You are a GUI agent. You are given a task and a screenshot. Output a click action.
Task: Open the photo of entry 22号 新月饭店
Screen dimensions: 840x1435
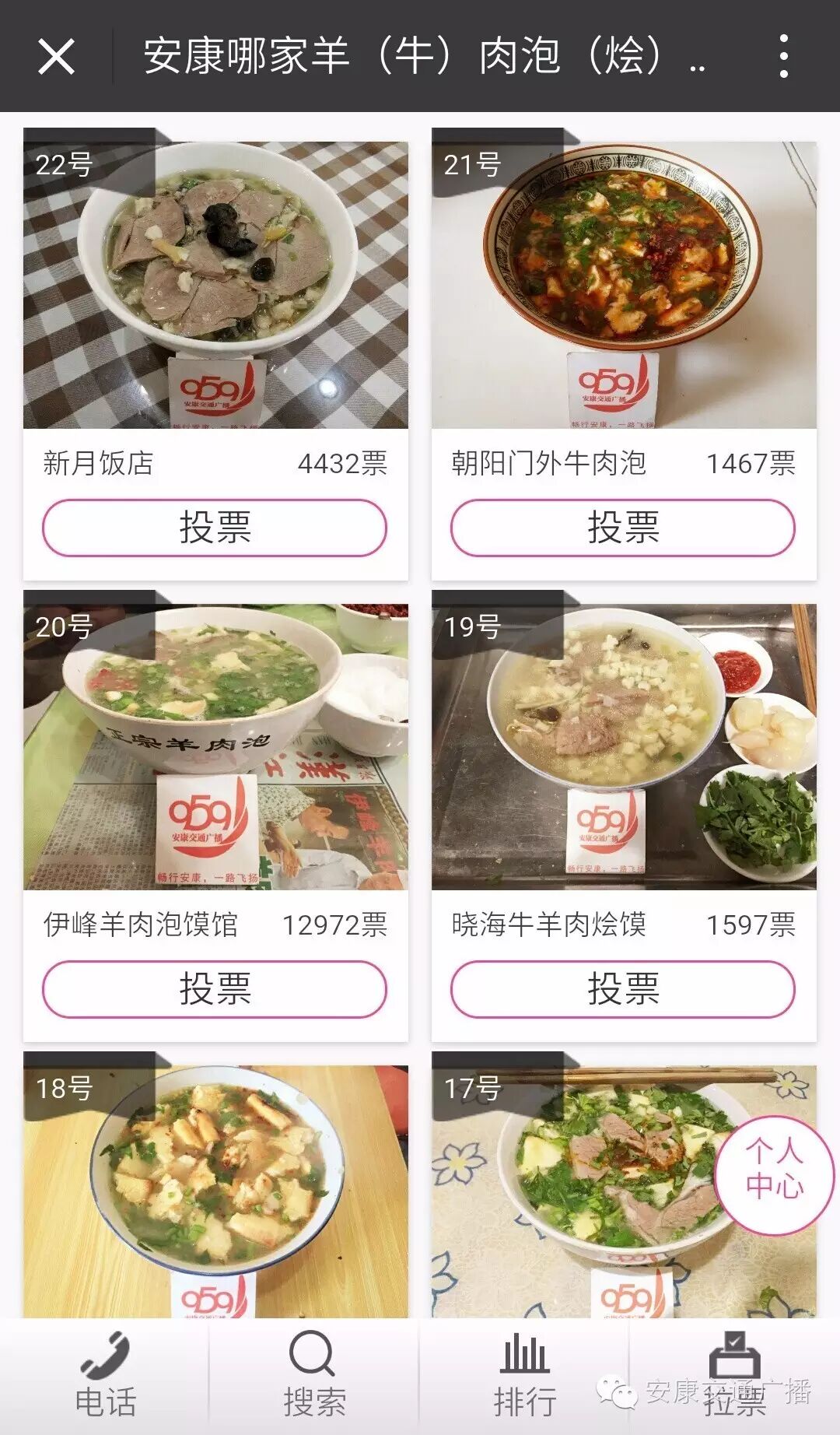215,285
